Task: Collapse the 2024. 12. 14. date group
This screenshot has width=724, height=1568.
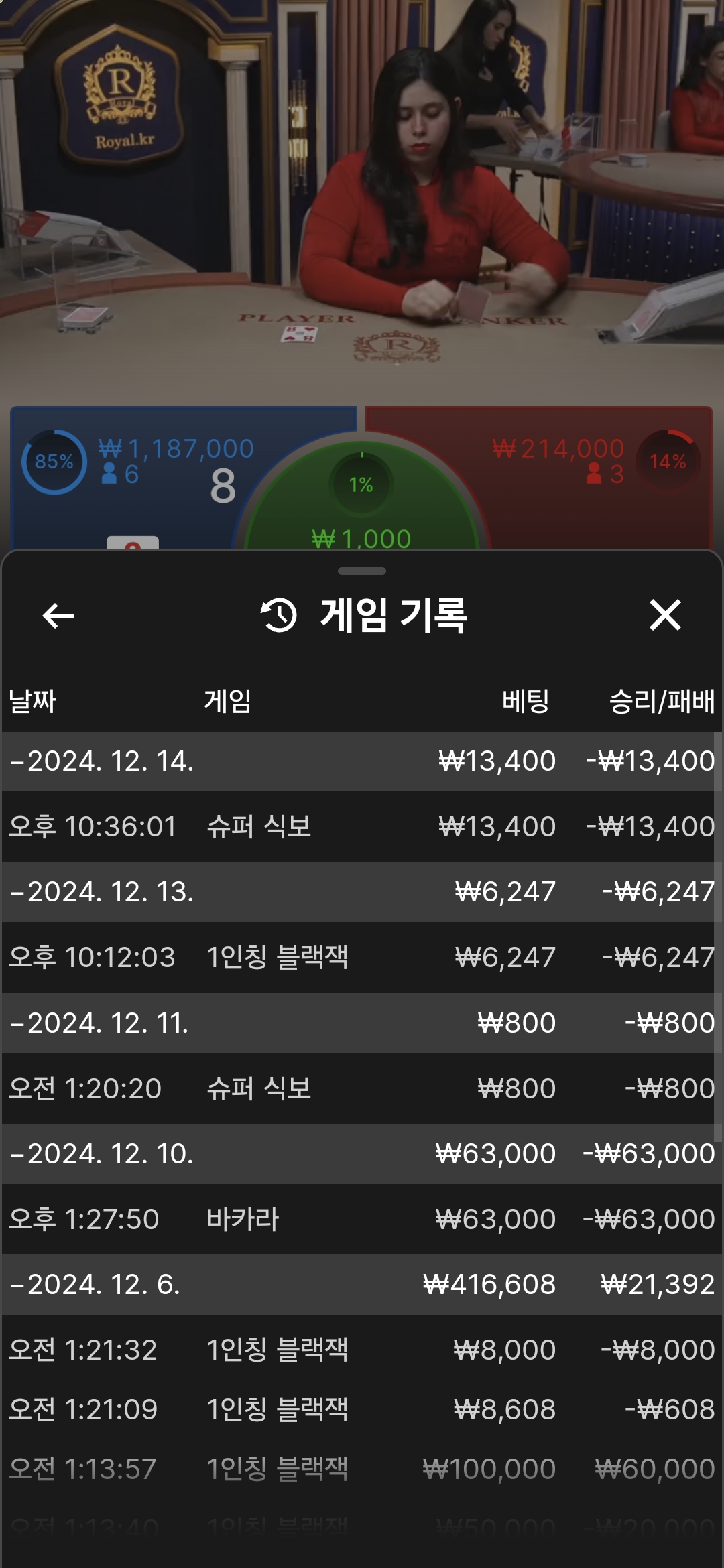Action: point(102,761)
